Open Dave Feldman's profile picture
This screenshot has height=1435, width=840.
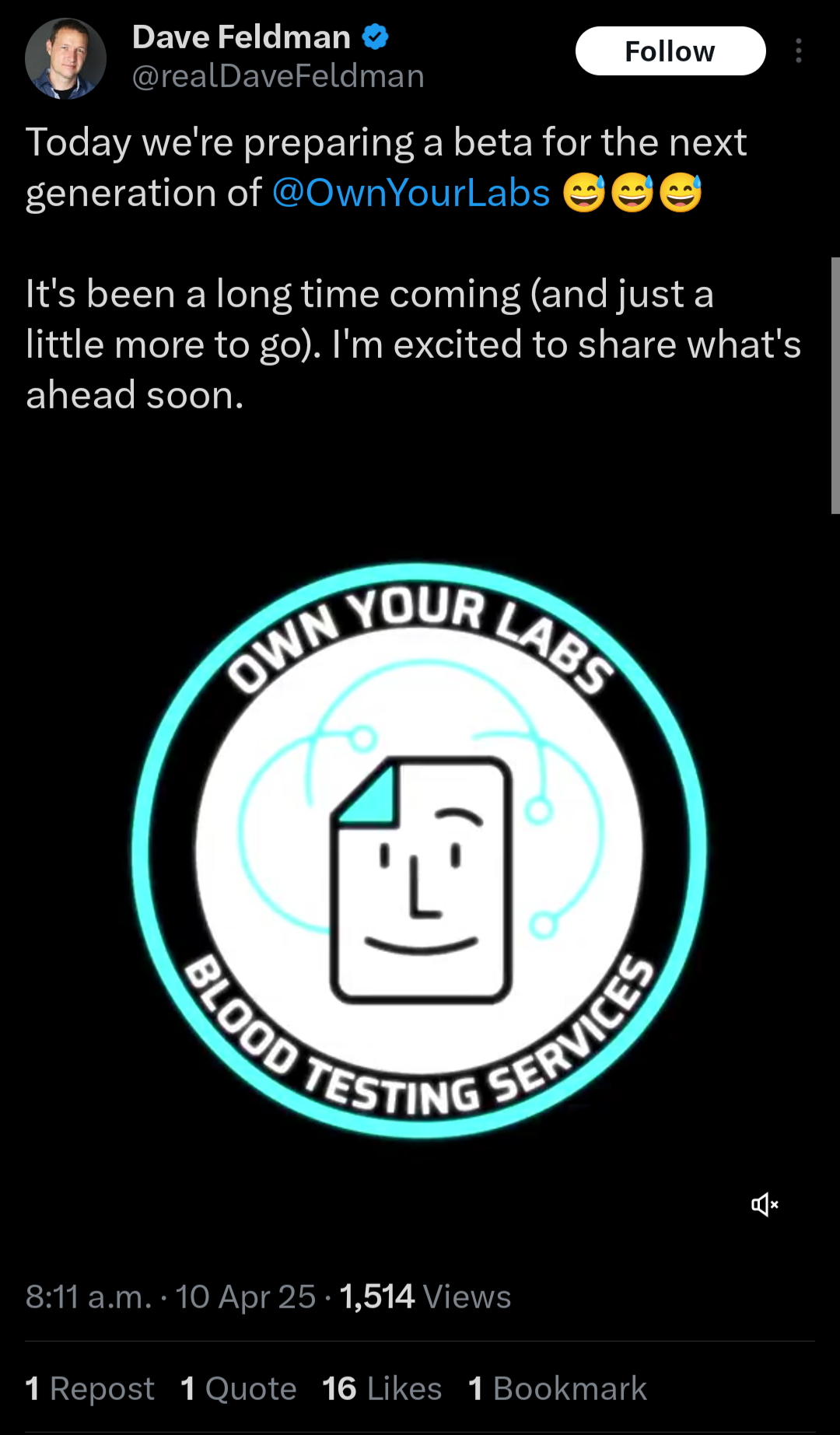(65, 59)
